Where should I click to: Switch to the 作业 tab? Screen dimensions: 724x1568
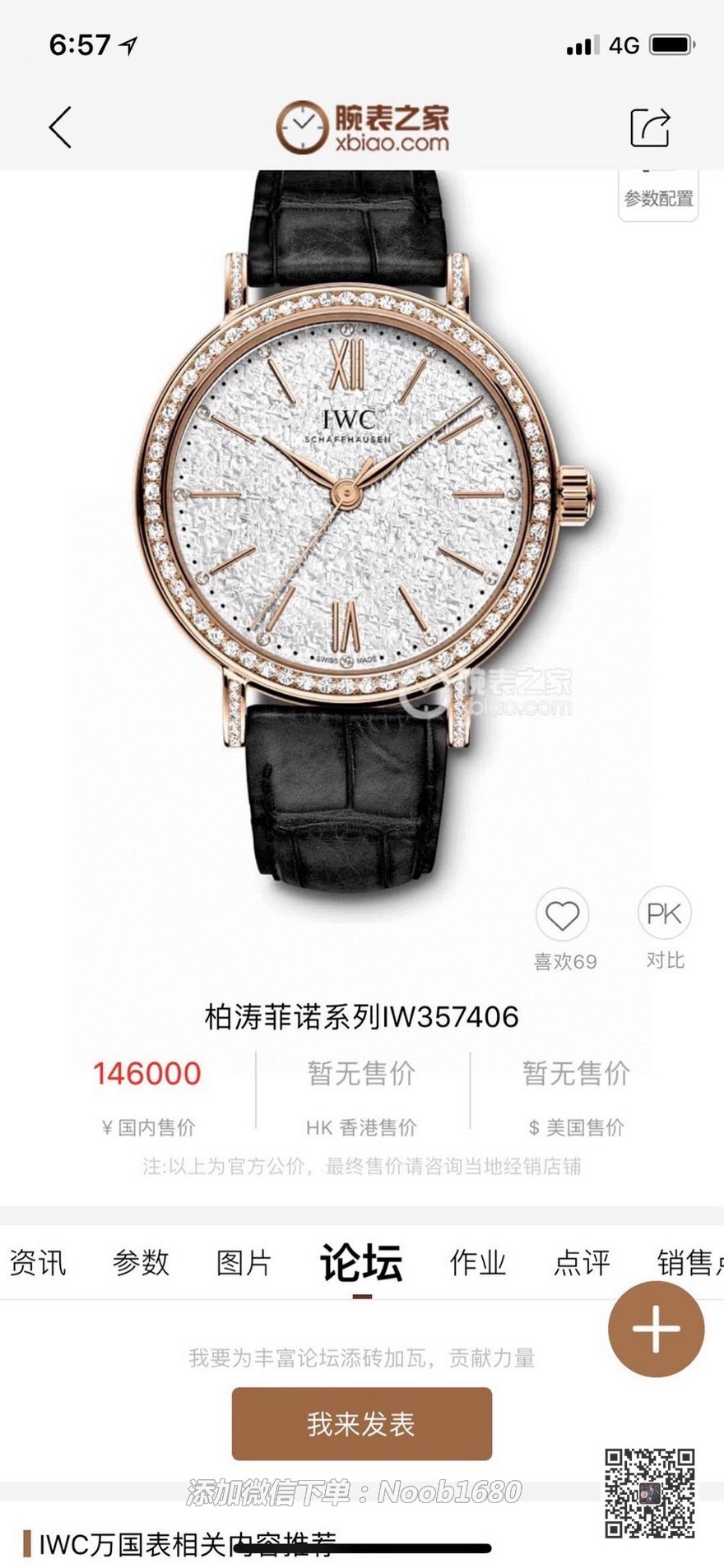click(x=478, y=1262)
